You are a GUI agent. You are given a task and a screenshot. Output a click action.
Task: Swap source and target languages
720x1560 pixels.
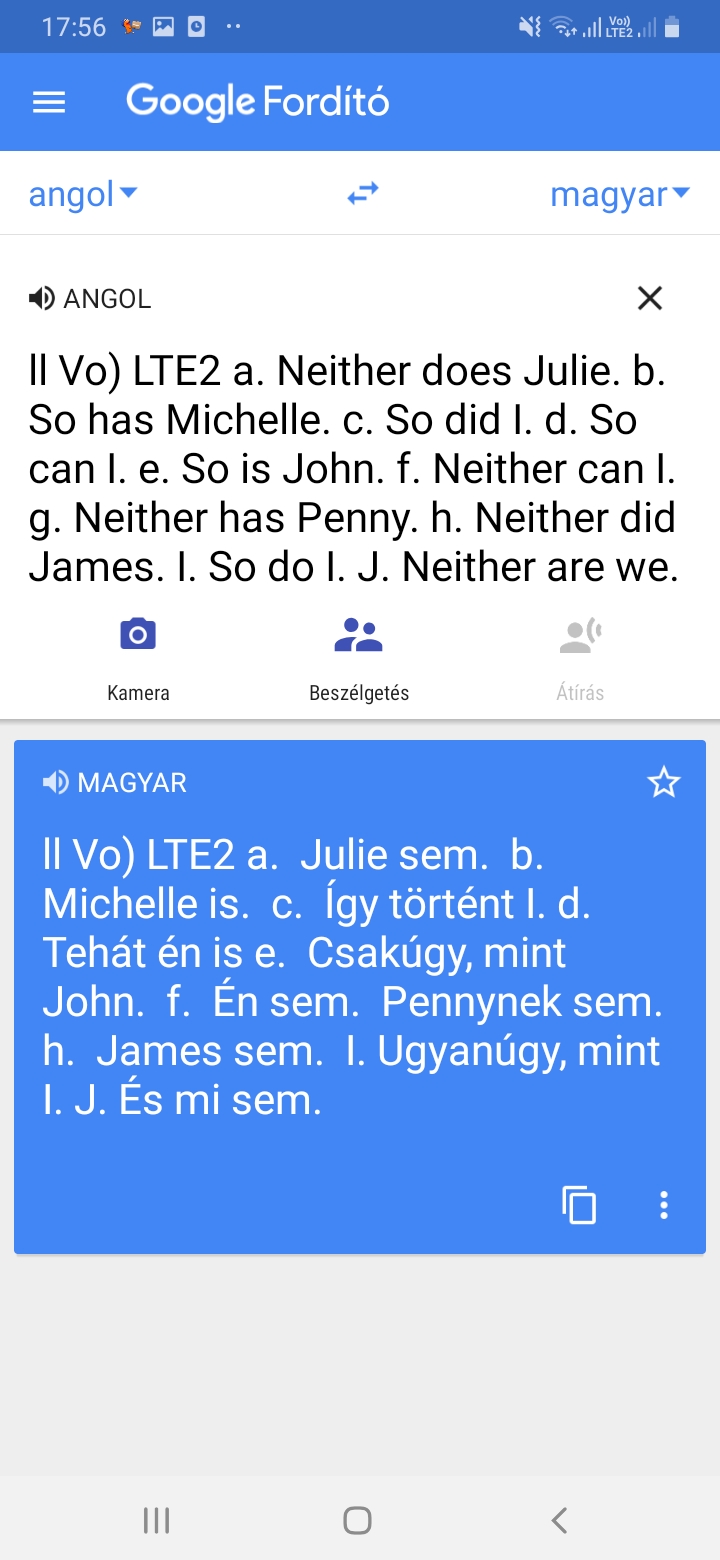362,194
